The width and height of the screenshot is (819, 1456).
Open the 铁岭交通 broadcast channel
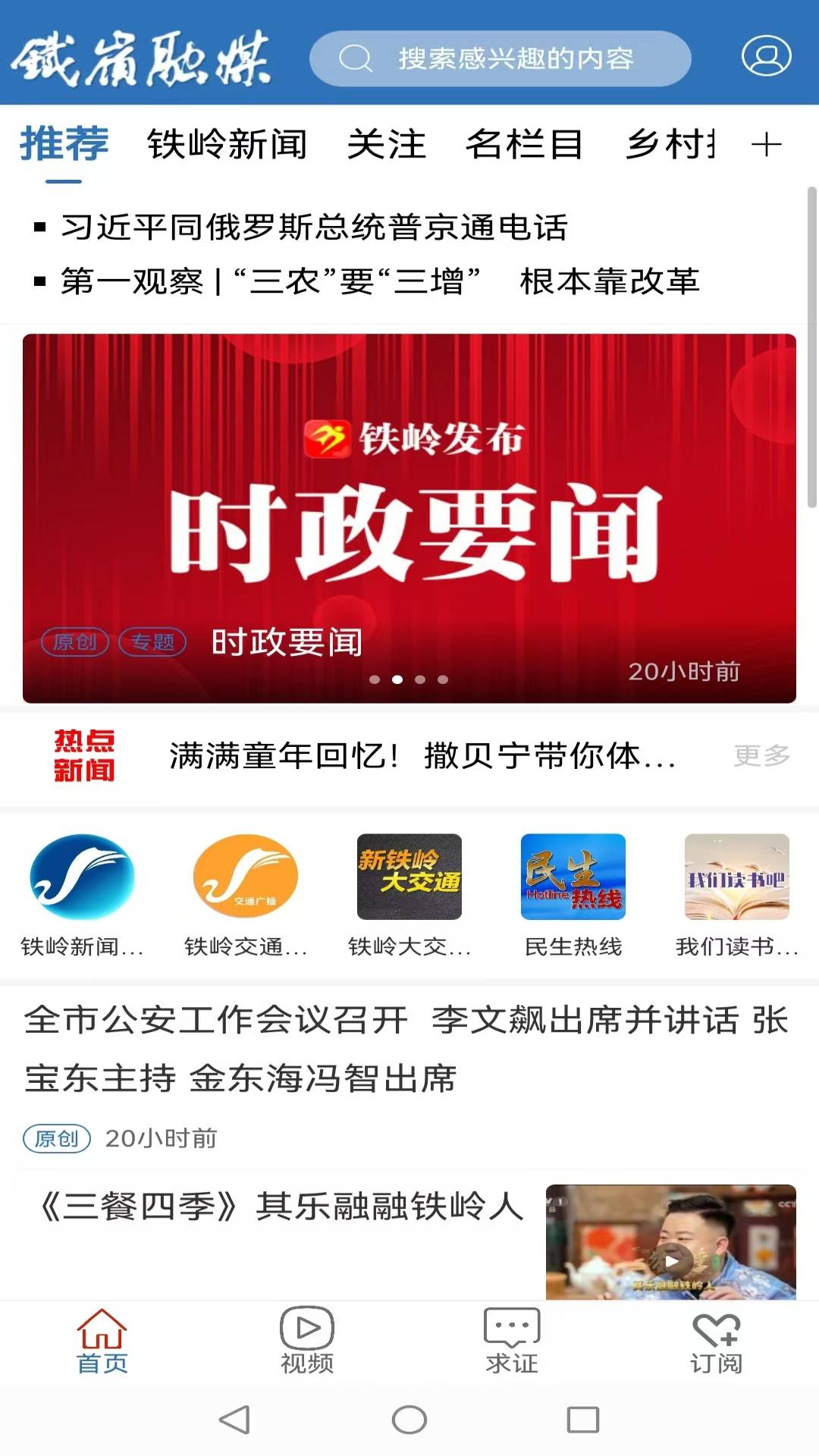click(x=246, y=893)
